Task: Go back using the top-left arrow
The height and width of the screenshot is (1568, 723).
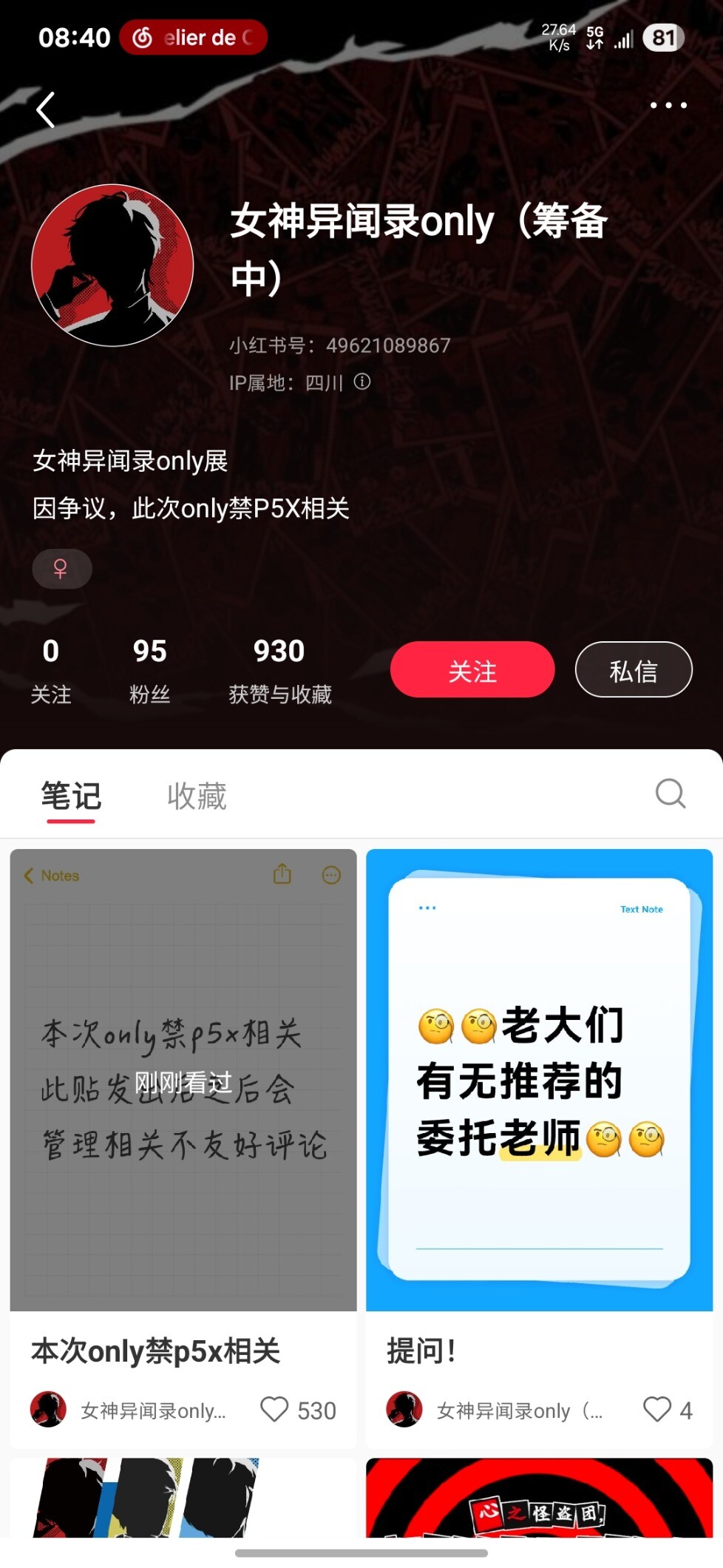Action: point(46,109)
